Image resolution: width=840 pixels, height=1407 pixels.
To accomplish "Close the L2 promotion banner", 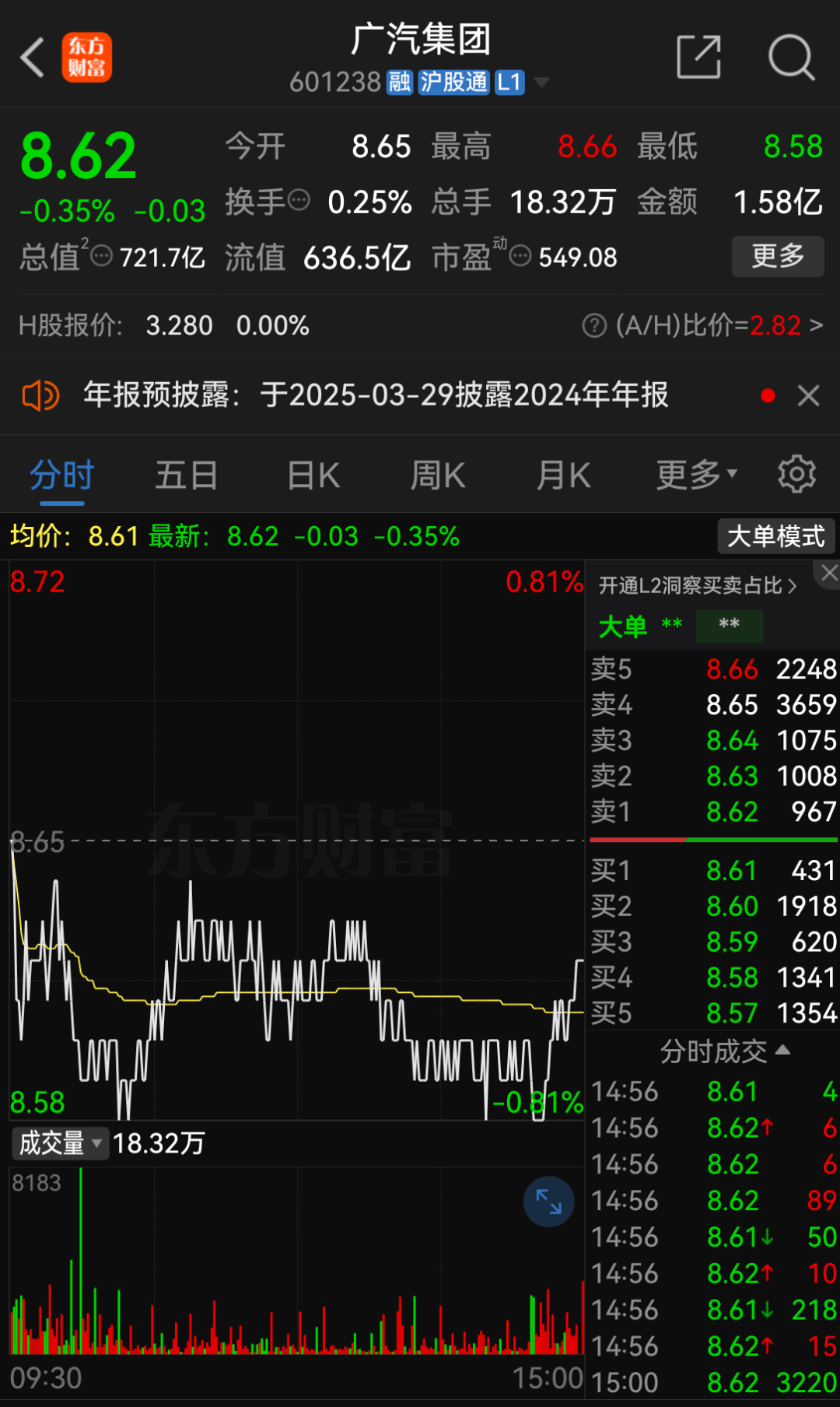I will tap(829, 574).
